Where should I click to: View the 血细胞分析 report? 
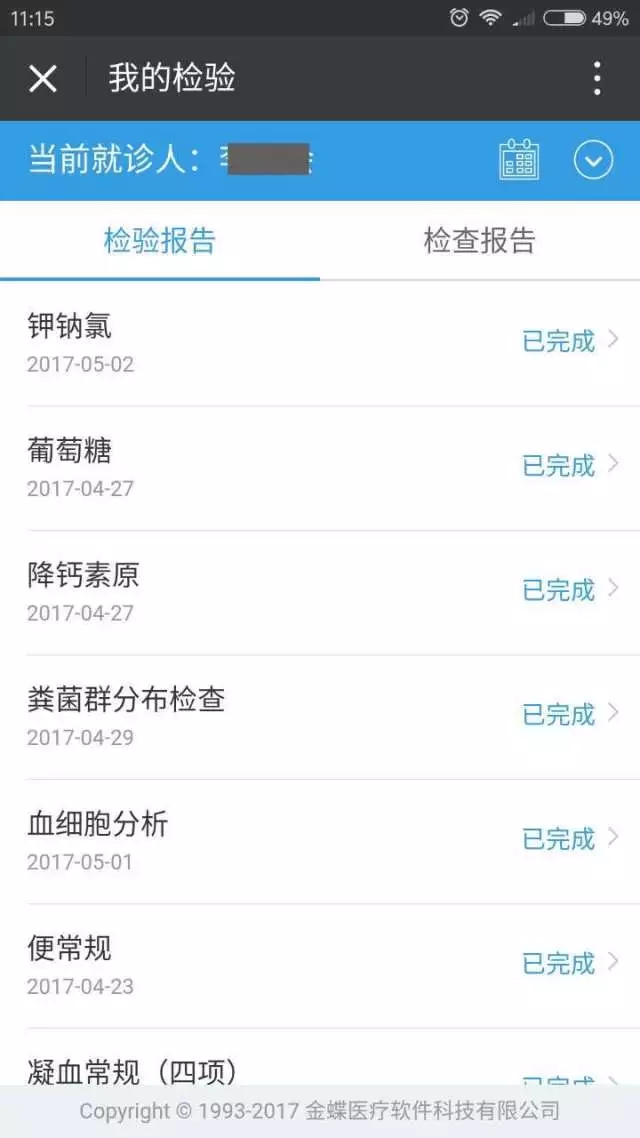[x=320, y=842]
